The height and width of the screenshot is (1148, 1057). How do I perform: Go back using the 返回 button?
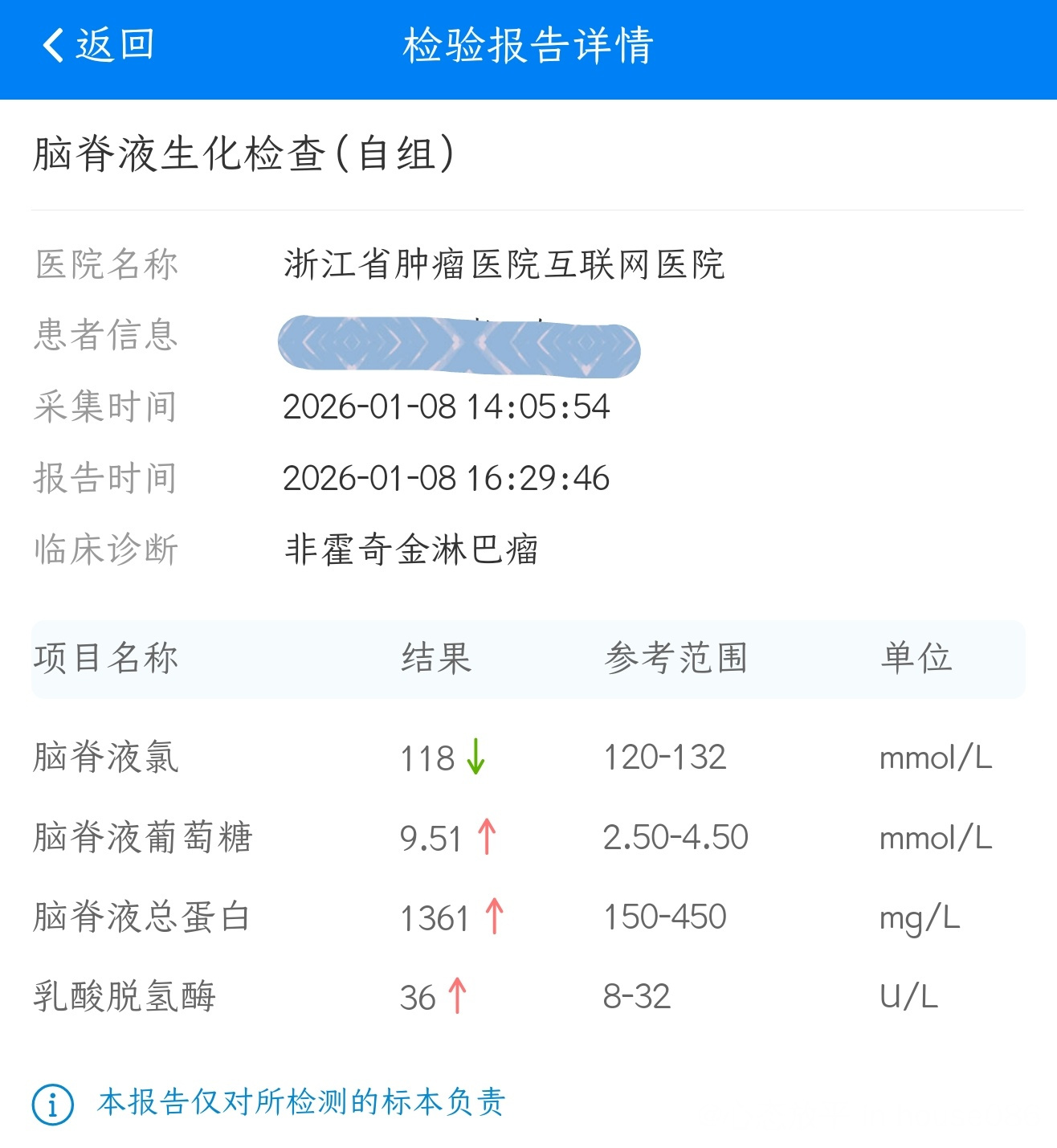click(x=97, y=45)
